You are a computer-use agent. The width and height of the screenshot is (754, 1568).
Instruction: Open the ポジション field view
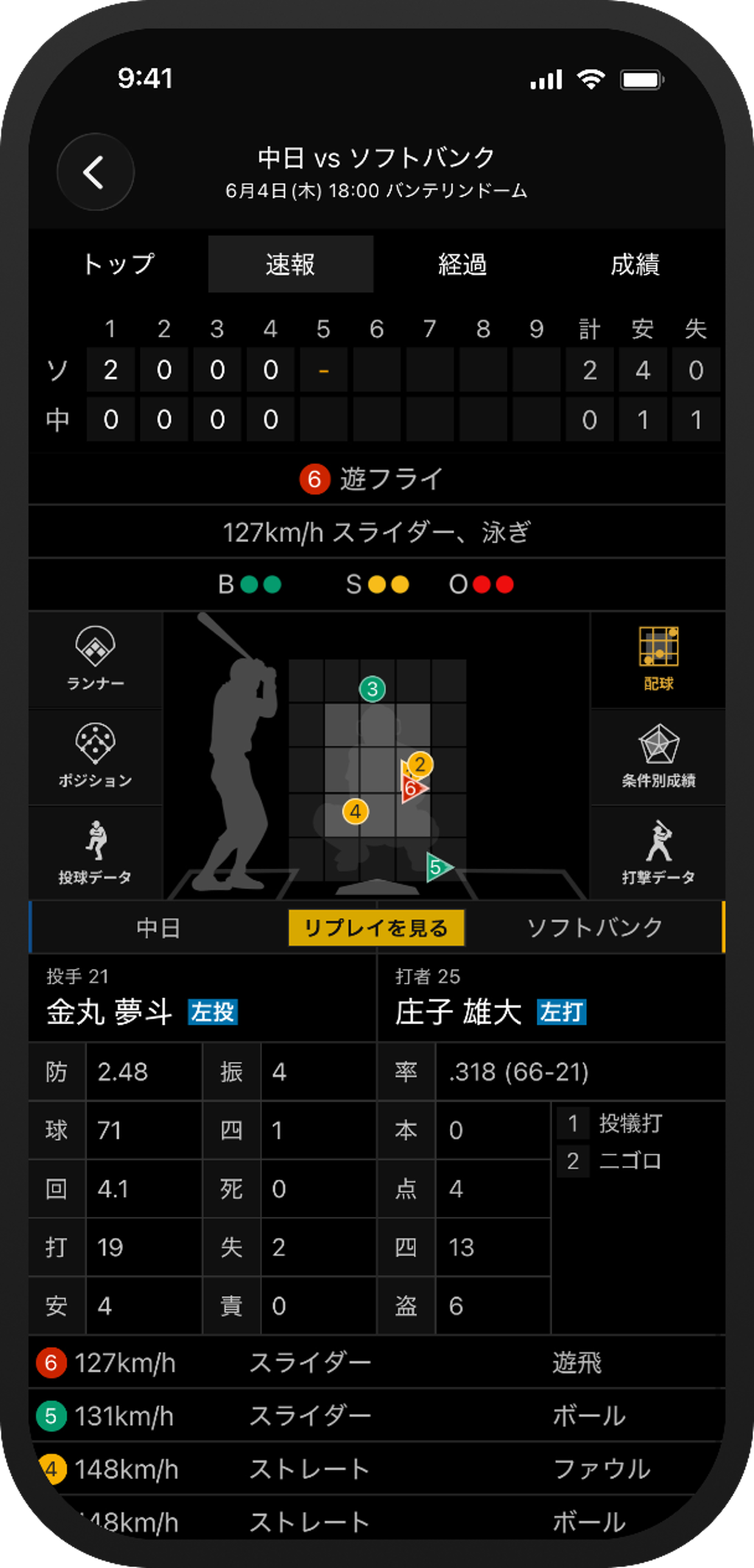point(96,757)
